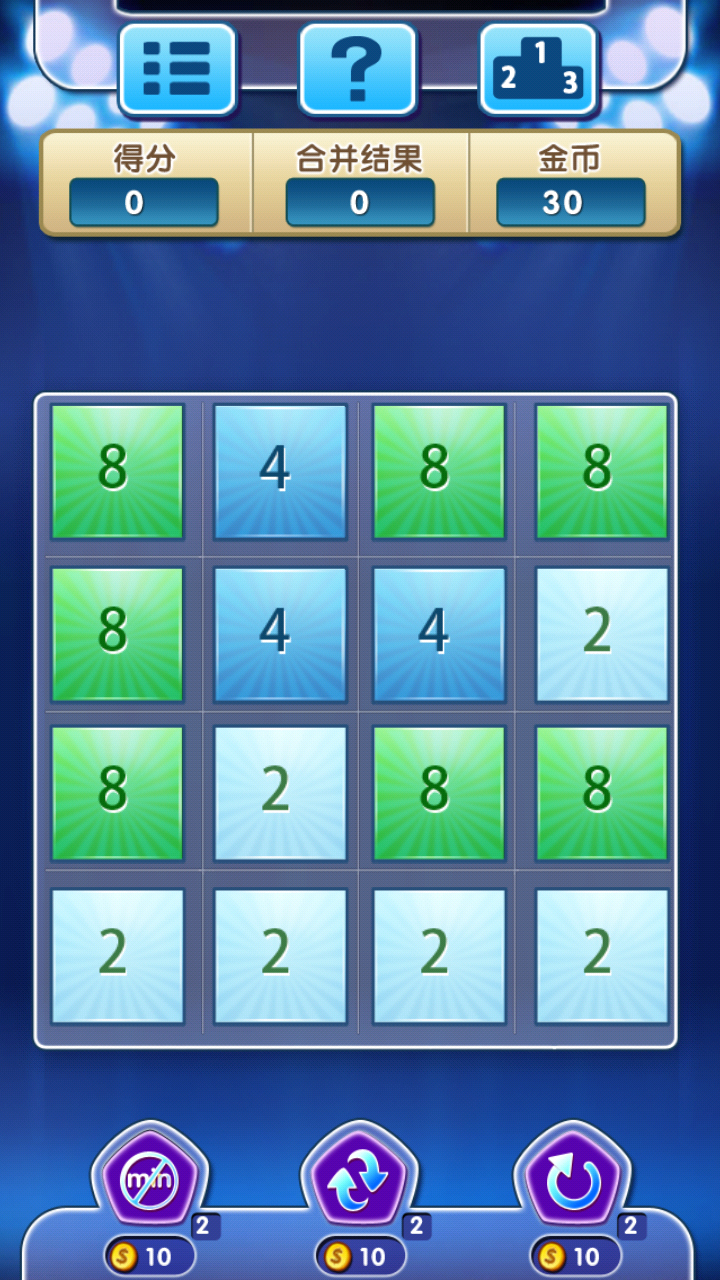
Task: Buy the remove-minimum booster for 10 coins
Action: 150,1256
